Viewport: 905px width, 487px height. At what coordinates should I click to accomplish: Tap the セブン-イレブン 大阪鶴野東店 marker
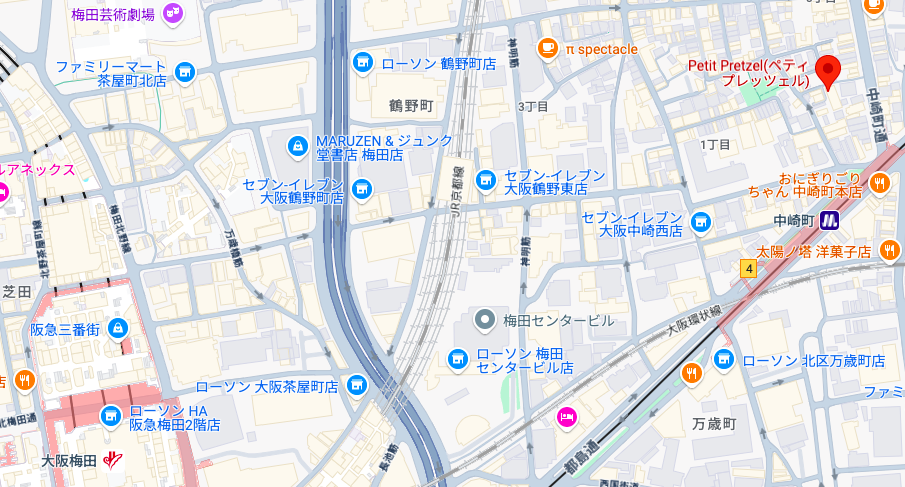(486, 179)
